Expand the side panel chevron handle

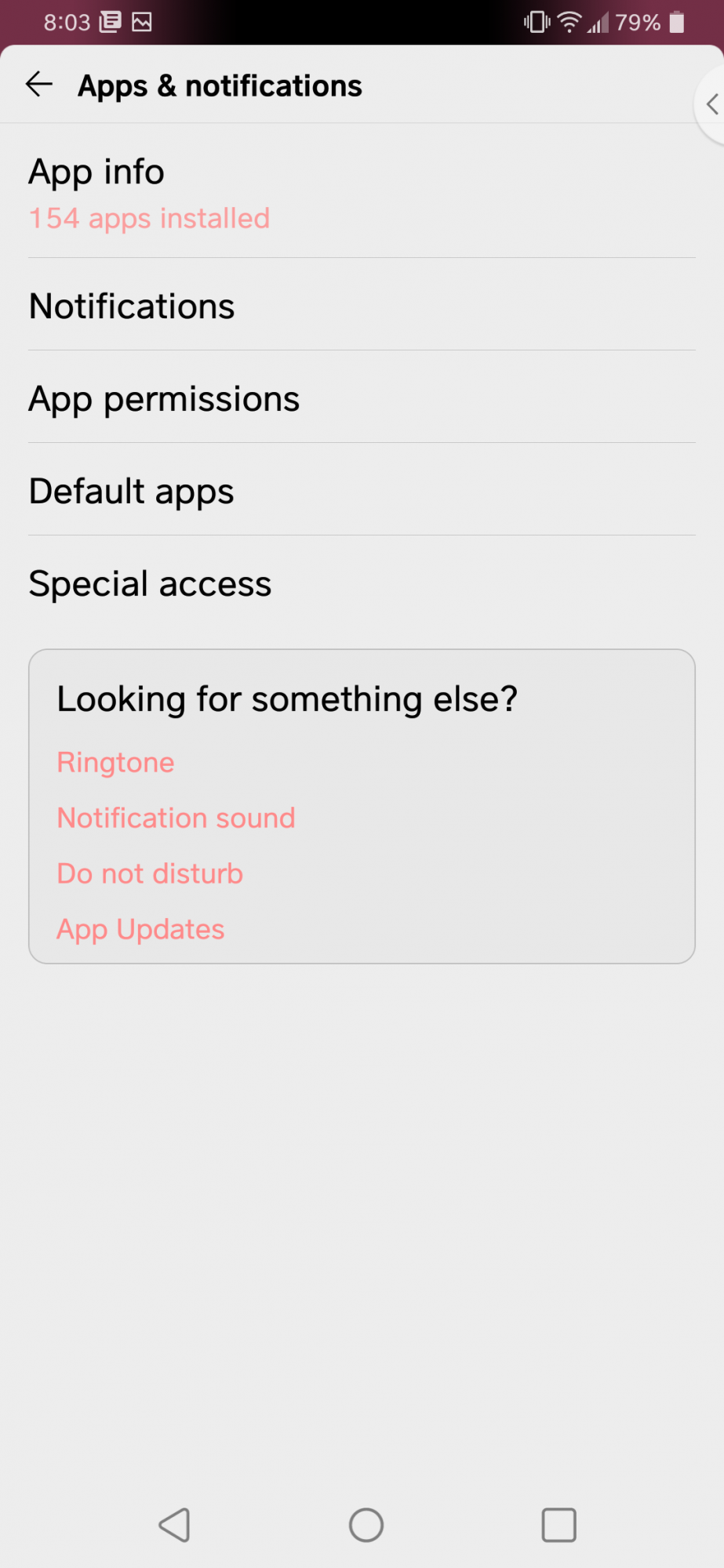coord(710,104)
